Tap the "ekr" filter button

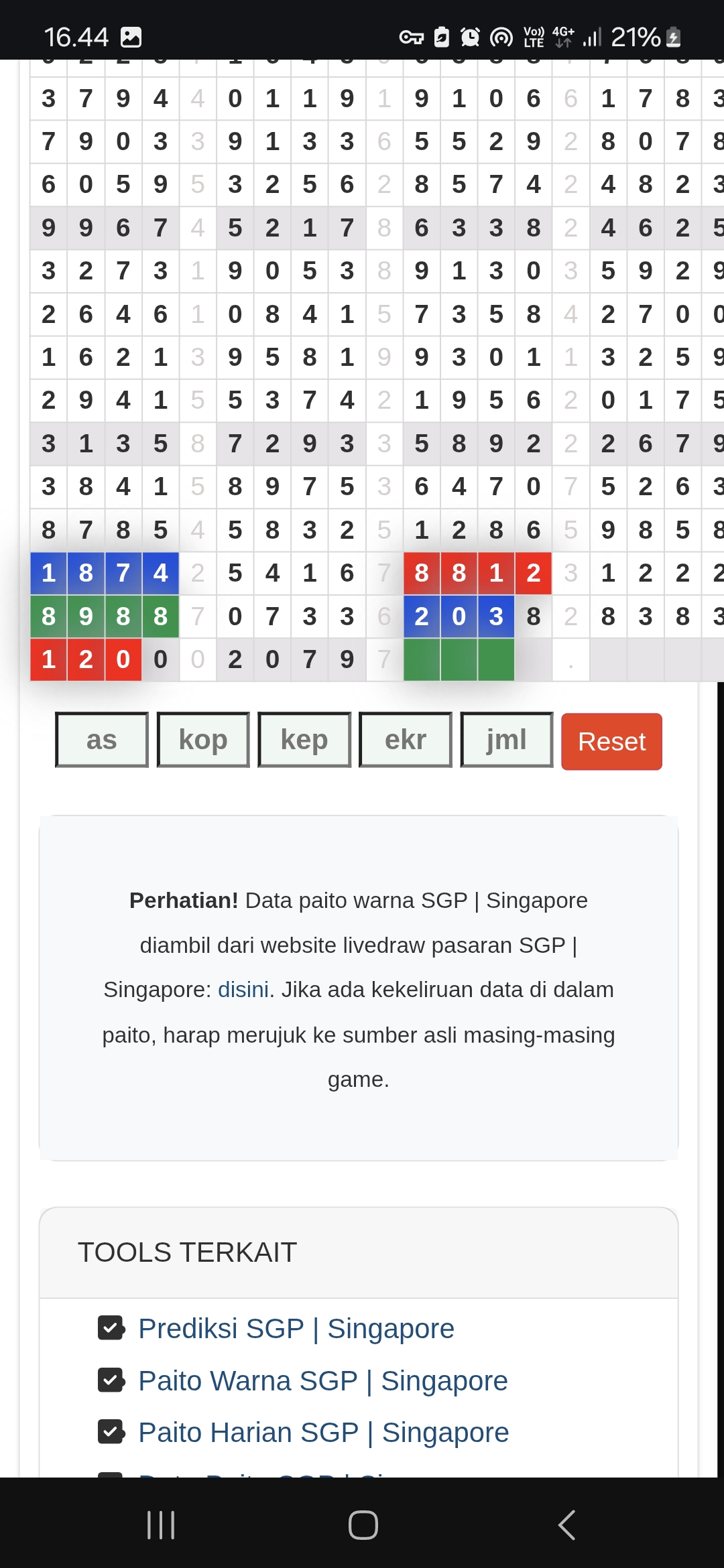(x=406, y=740)
